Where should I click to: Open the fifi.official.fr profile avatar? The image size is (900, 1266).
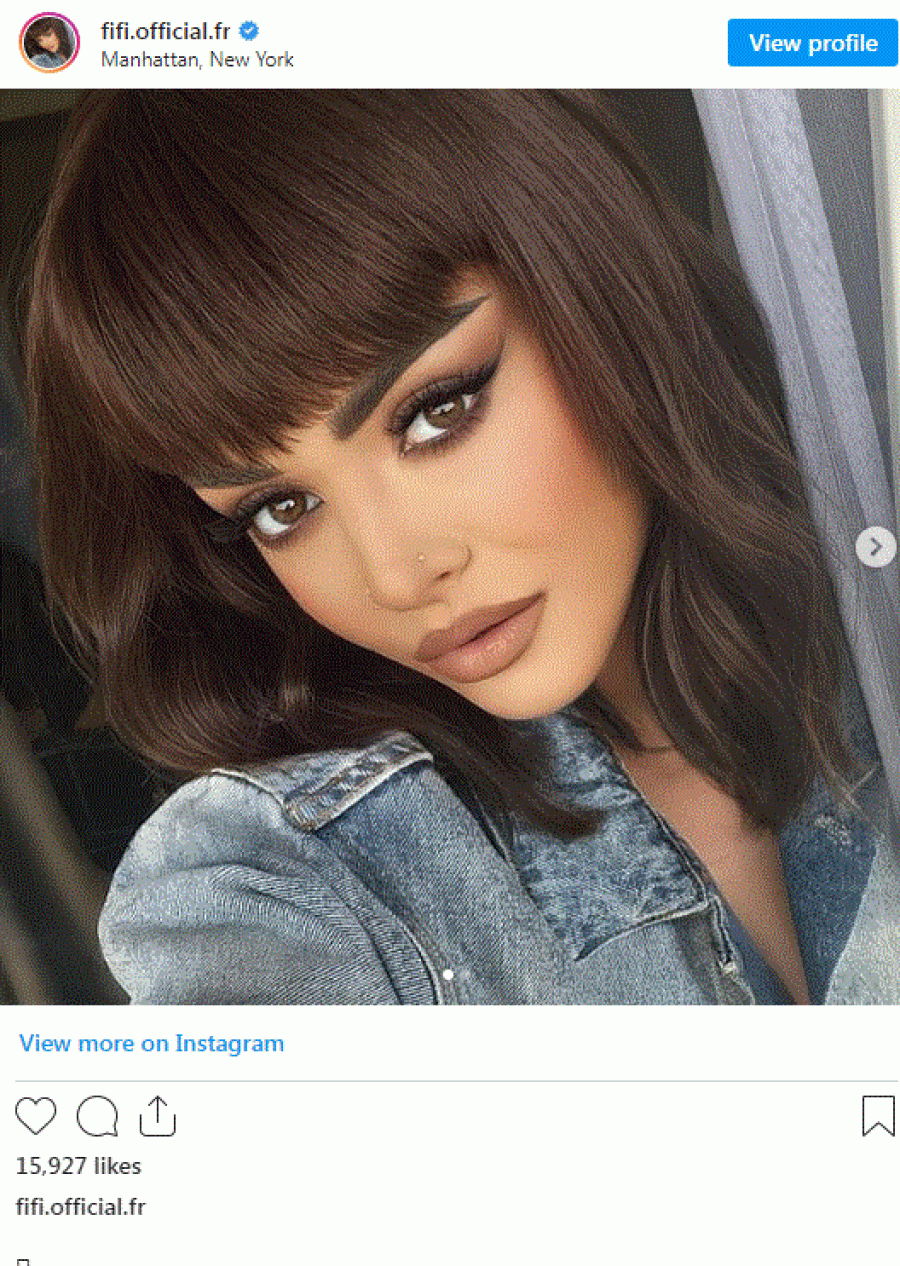49,43
